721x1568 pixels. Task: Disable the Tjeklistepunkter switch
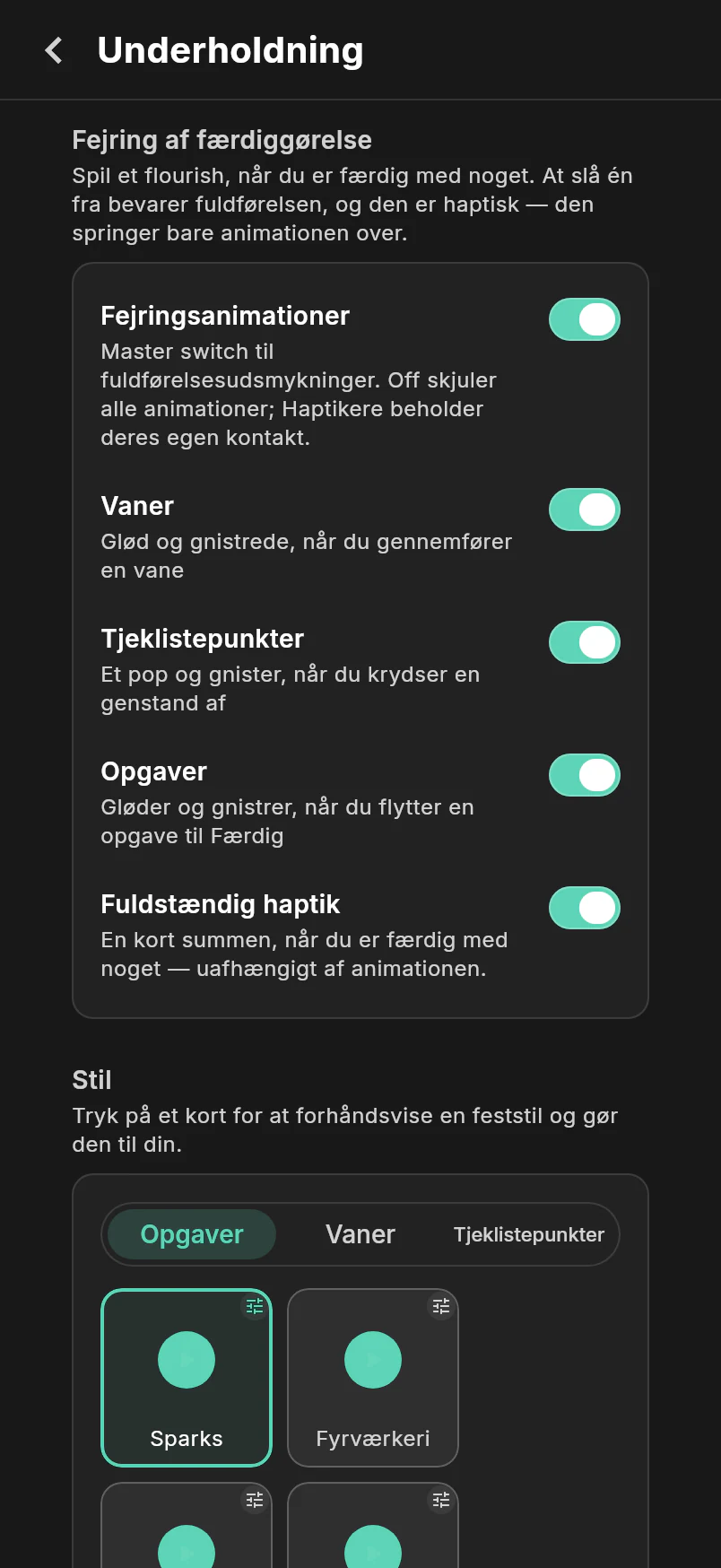[x=585, y=642]
